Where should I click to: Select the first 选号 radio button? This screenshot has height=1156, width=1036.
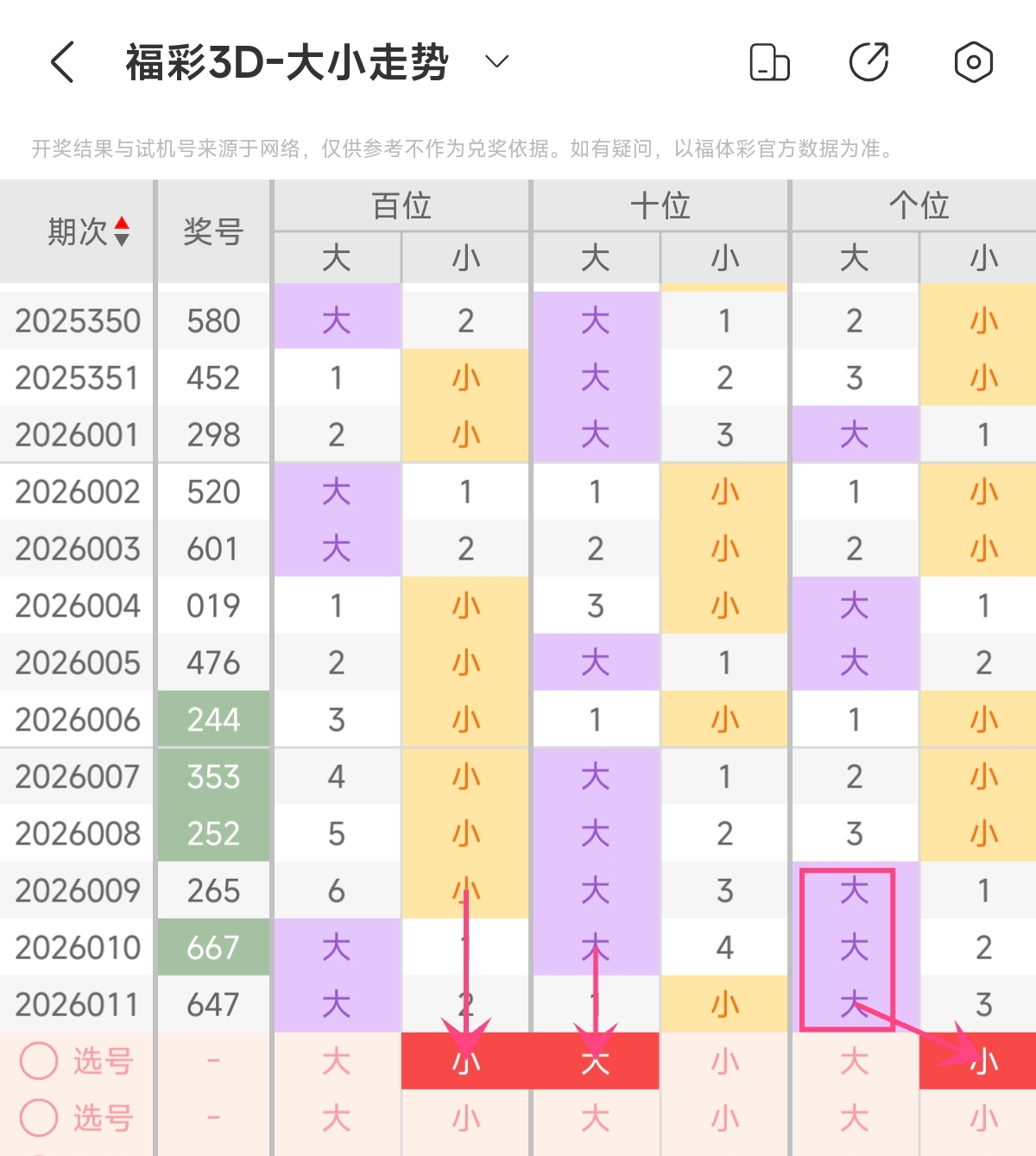coord(39,1061)
